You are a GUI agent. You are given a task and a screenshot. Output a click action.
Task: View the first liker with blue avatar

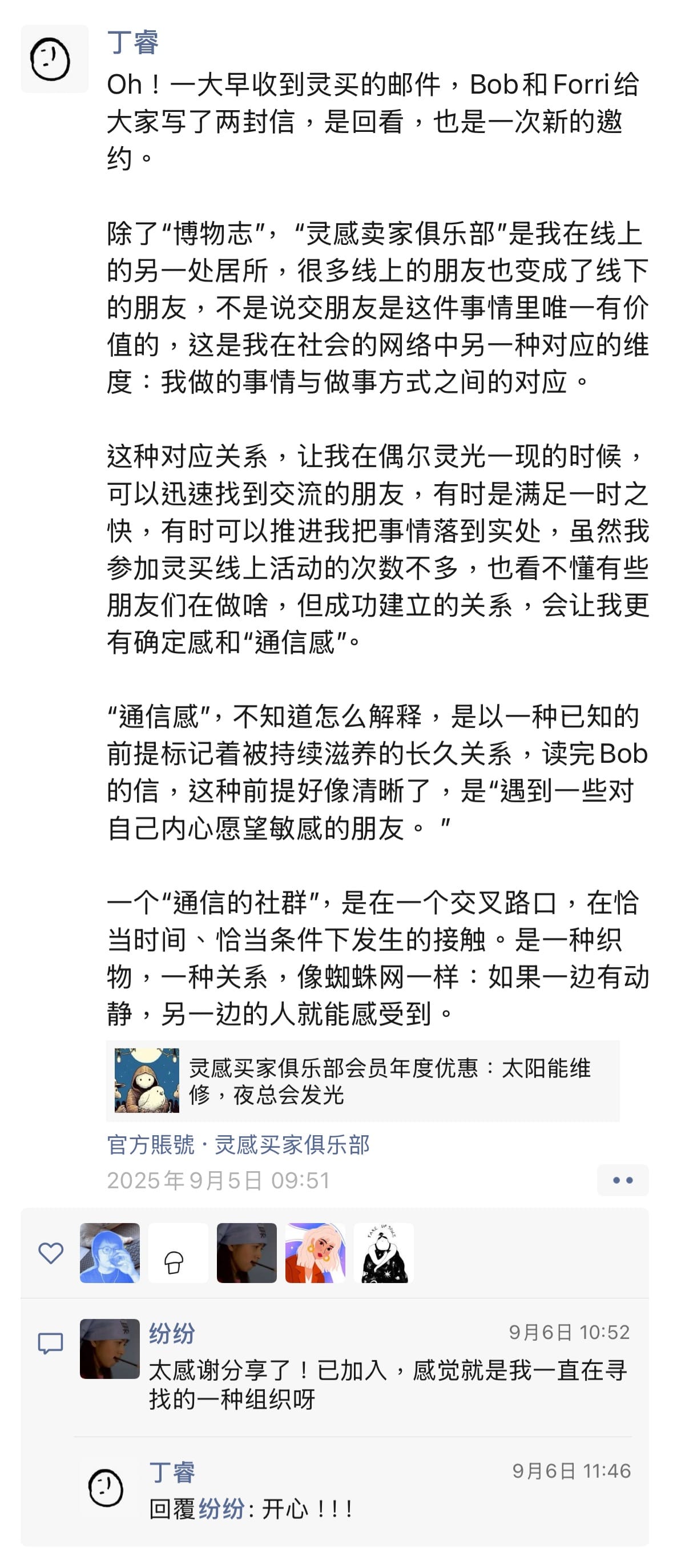pyautogui.click(x=110, y=1253)
